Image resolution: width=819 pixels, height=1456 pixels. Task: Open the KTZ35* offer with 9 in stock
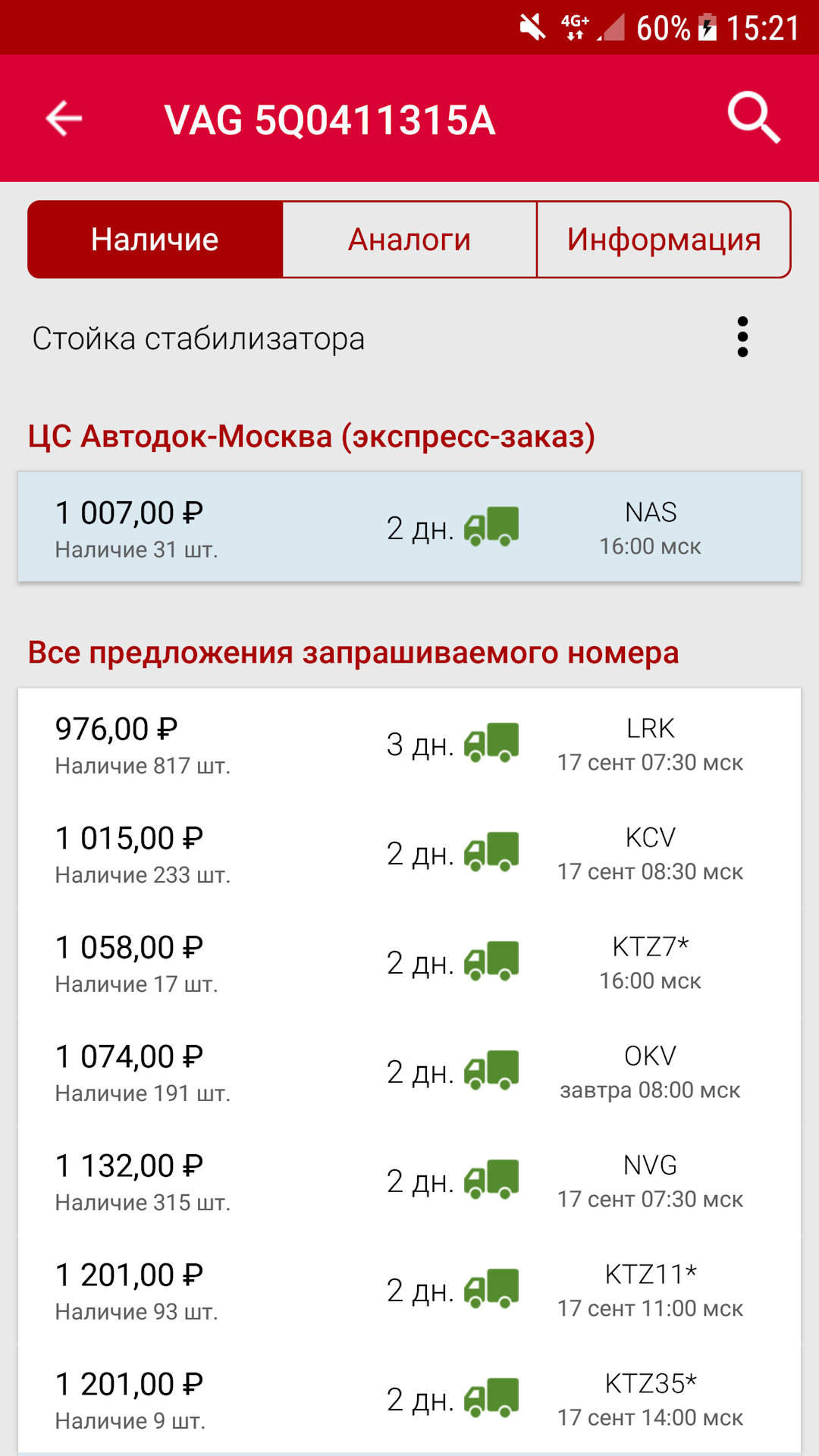click(409, 1399)
